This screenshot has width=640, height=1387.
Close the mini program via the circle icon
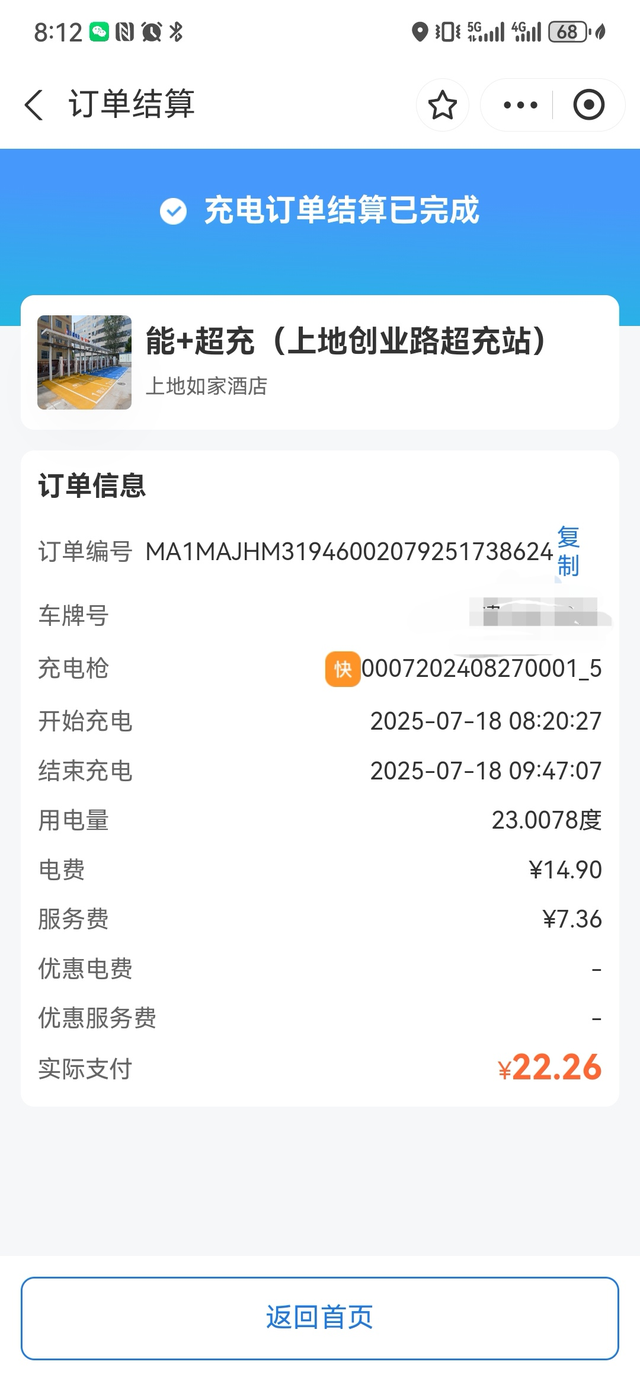coord(588,105)
